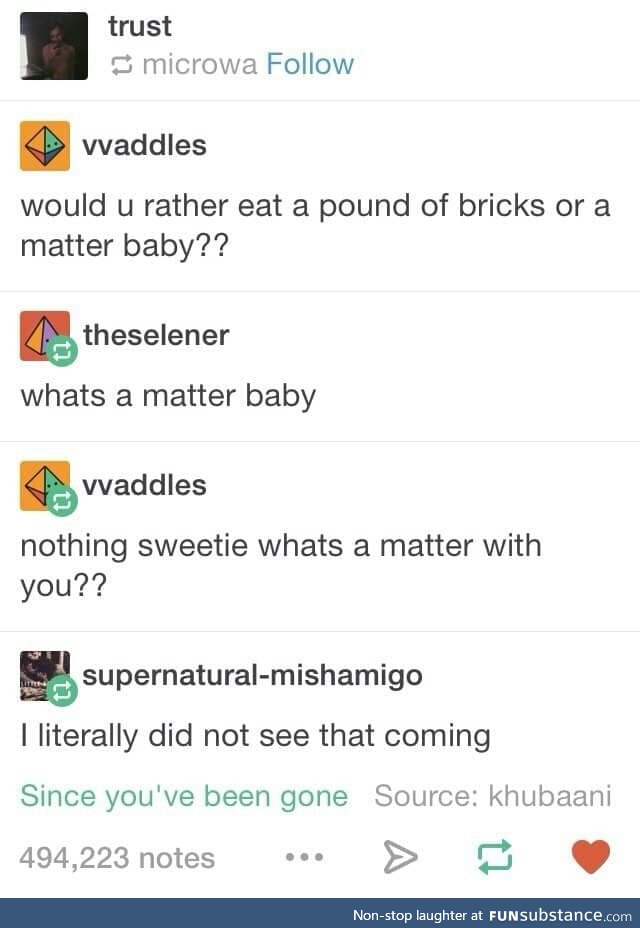Send this post via the paper plane icon
640x928 pixels.
click(x=400, y=857)
